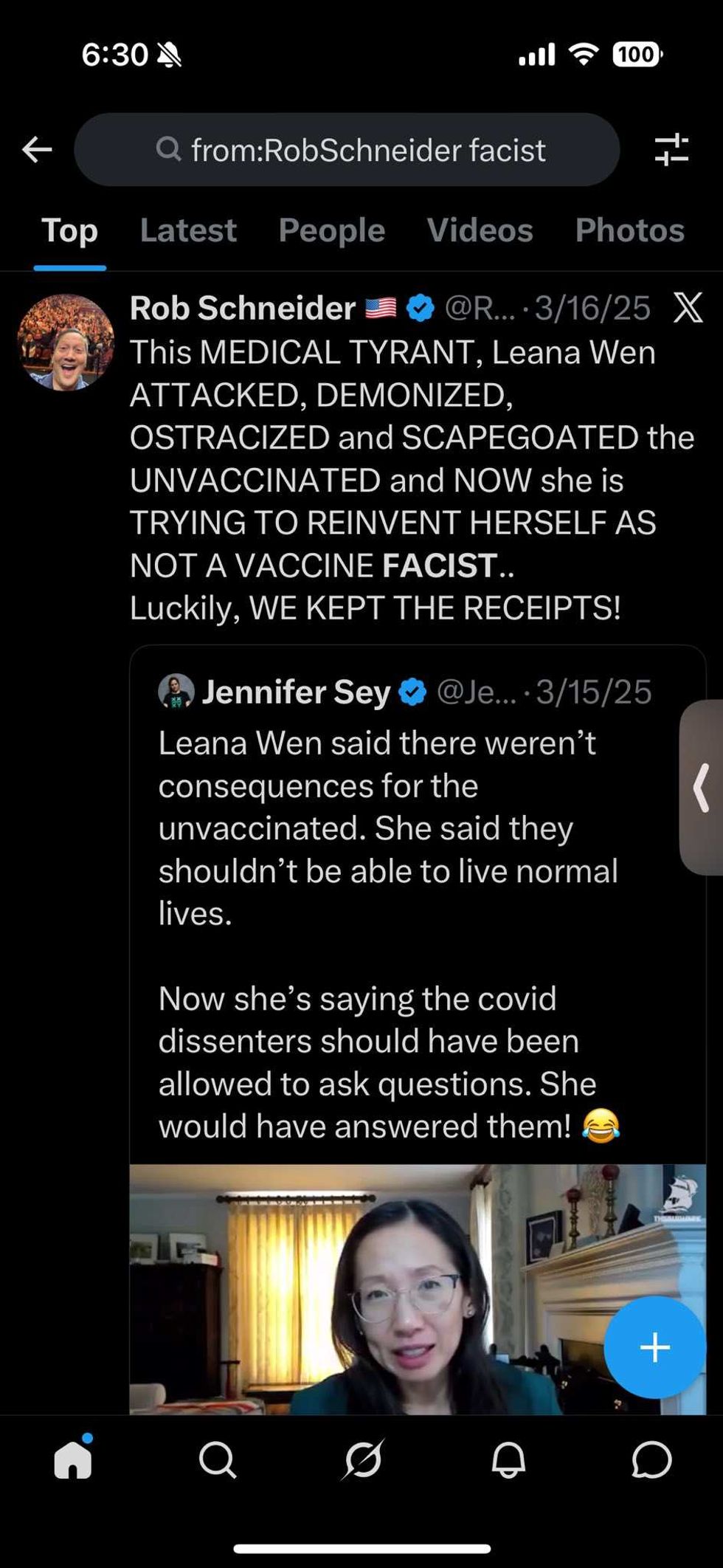The height and width of the screenshot is (1568, 723).
Task: Tap the X logo on Rob Schneider's post
Action: coord(688,308)
